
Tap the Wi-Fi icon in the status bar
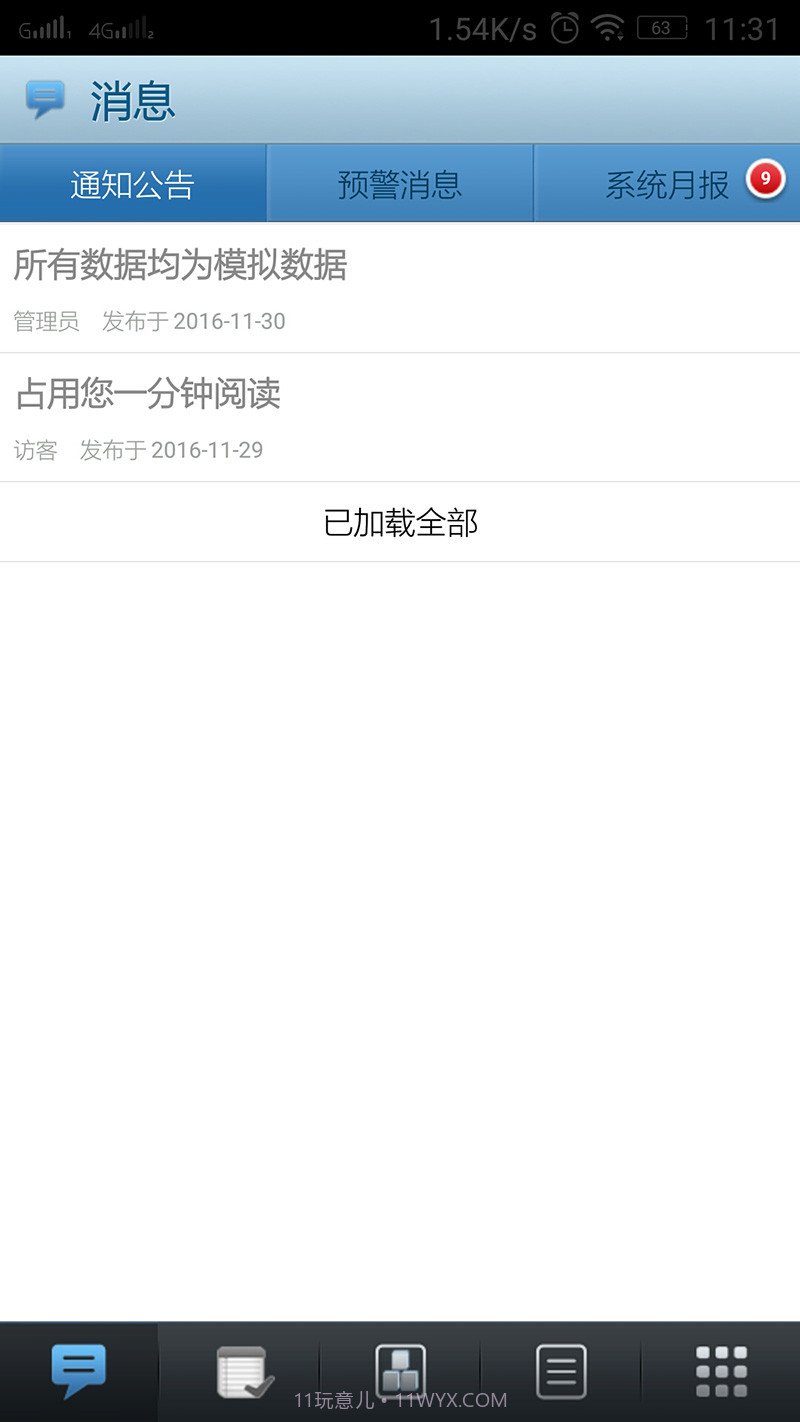609,27
